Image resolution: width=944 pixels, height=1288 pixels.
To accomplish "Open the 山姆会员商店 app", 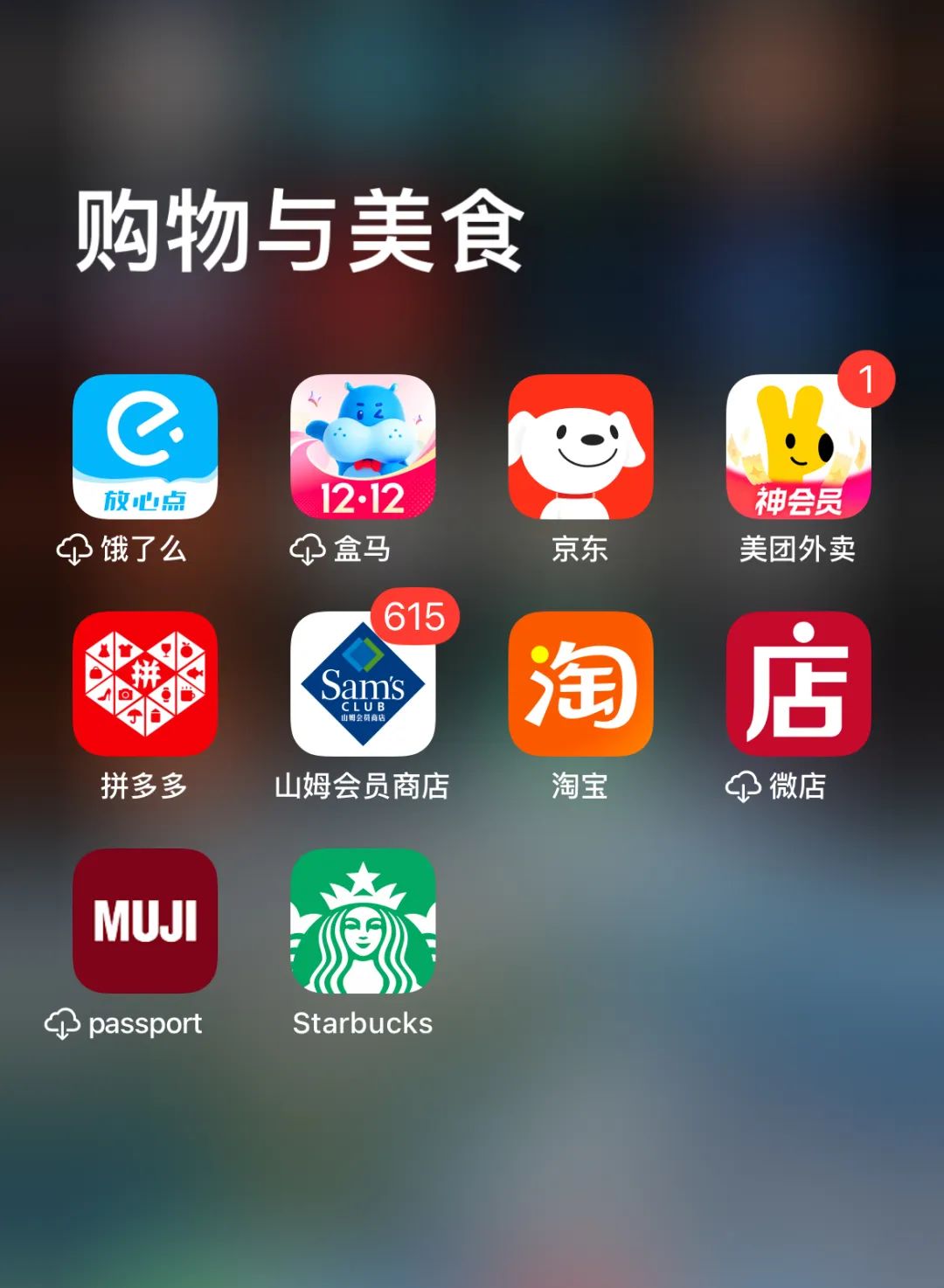I will [362, 683].
